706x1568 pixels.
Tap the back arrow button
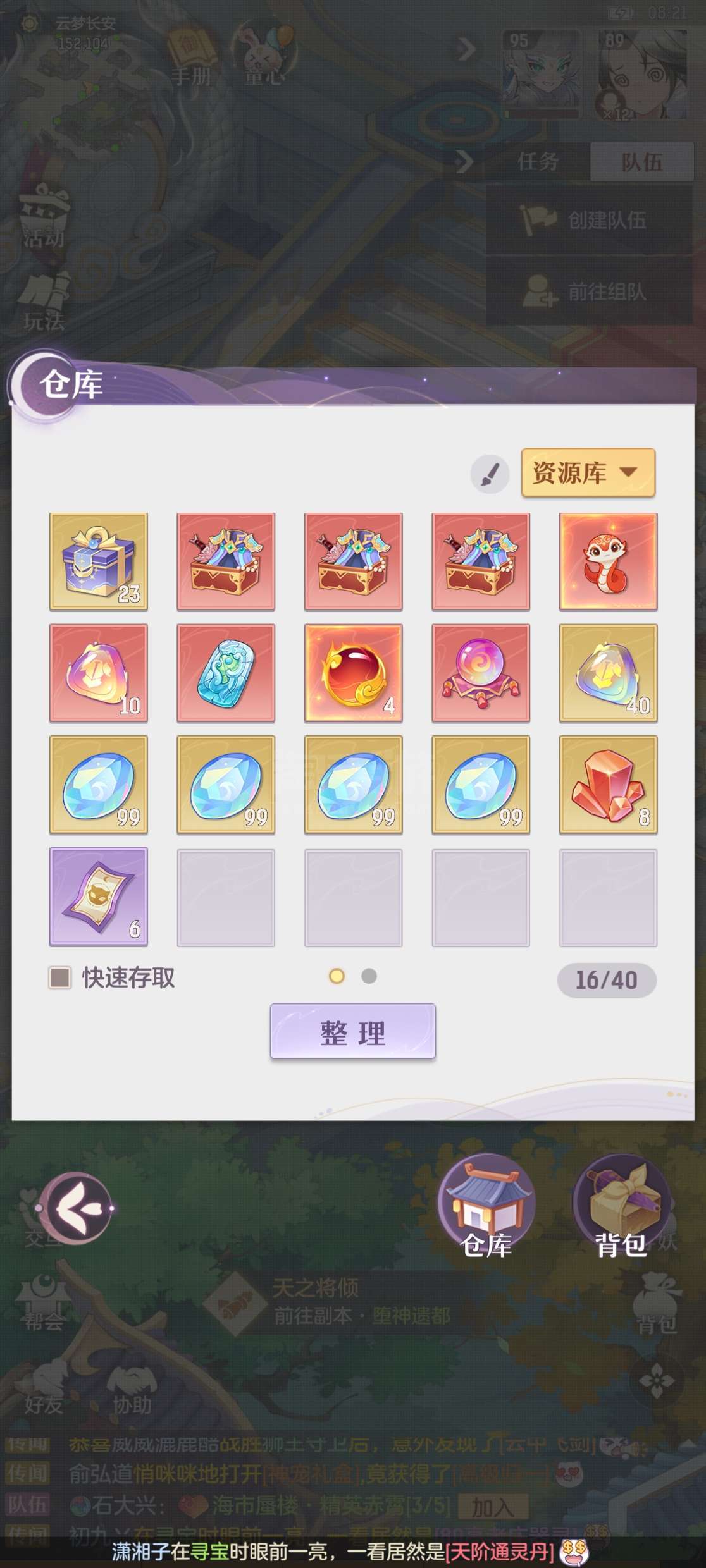pos(76,1208)
